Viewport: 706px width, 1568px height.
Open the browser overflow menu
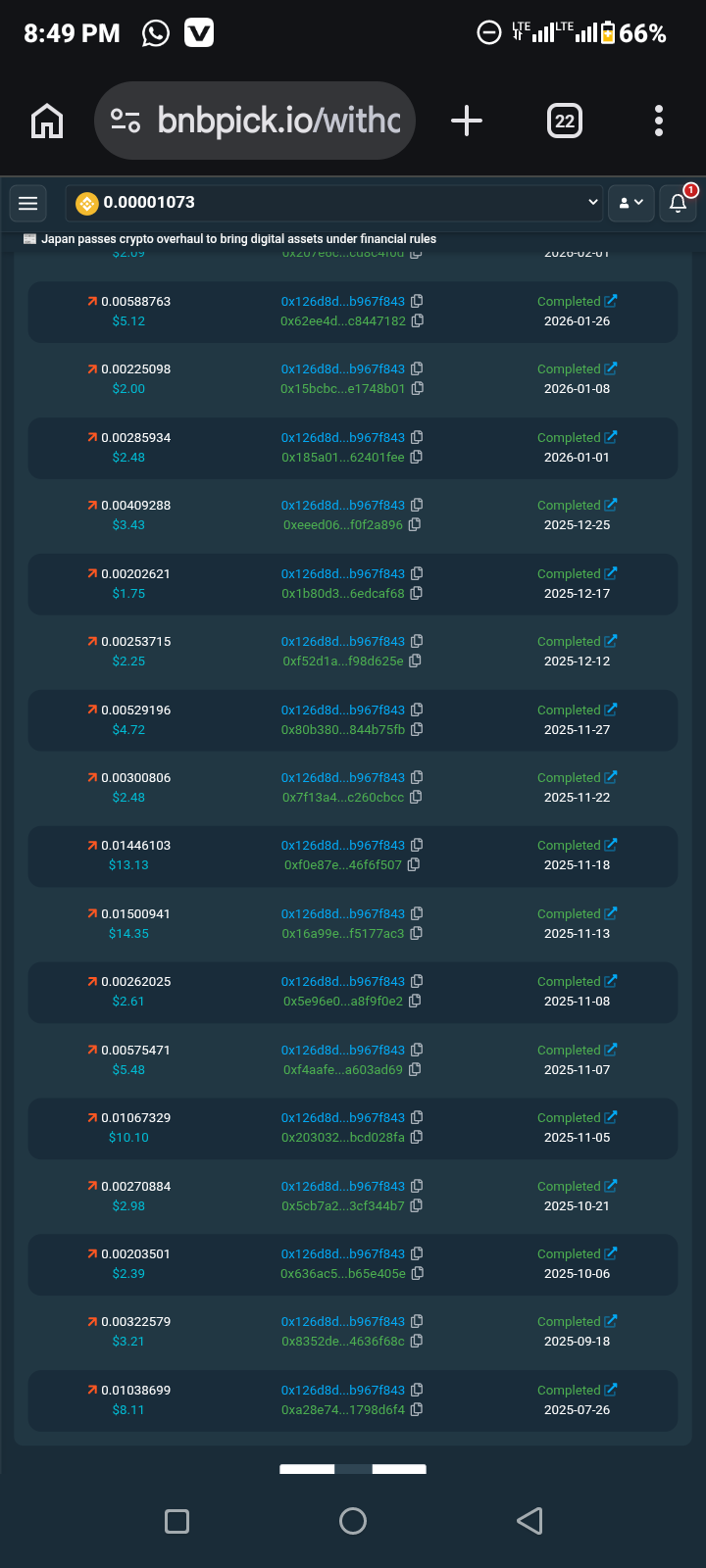coord(659,122)
